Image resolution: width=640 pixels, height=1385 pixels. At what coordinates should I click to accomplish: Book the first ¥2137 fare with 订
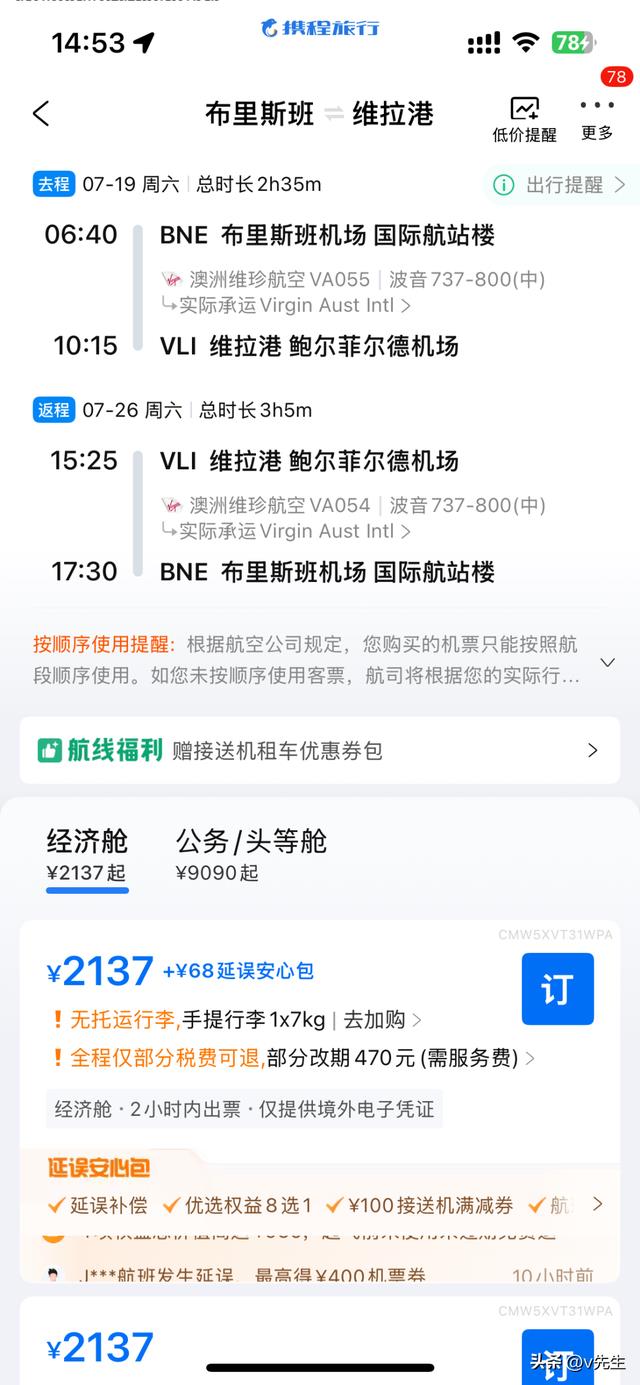[x=557, y=989]
